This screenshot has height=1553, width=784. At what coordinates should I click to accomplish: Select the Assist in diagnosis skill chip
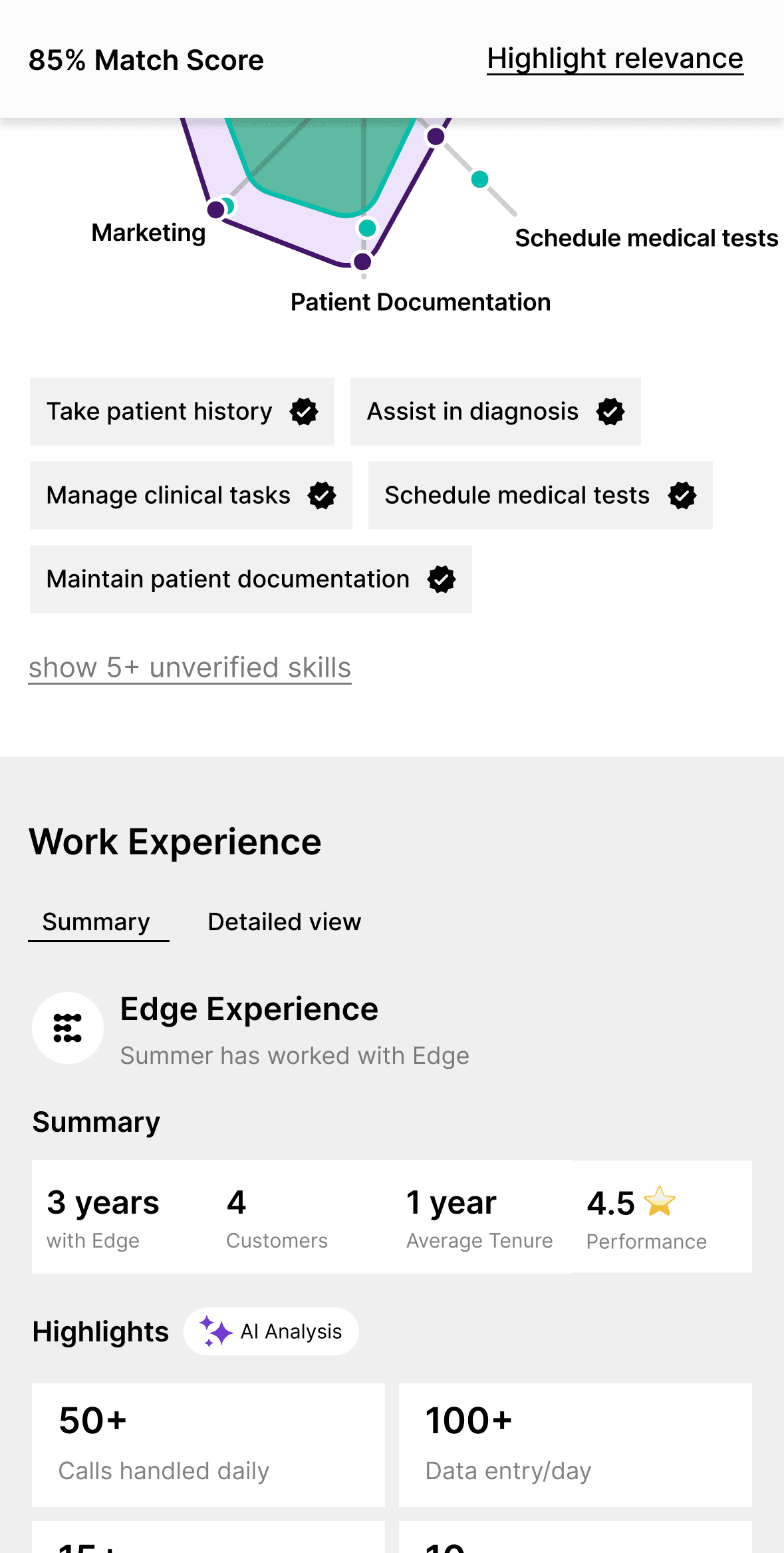coord(495,412)
